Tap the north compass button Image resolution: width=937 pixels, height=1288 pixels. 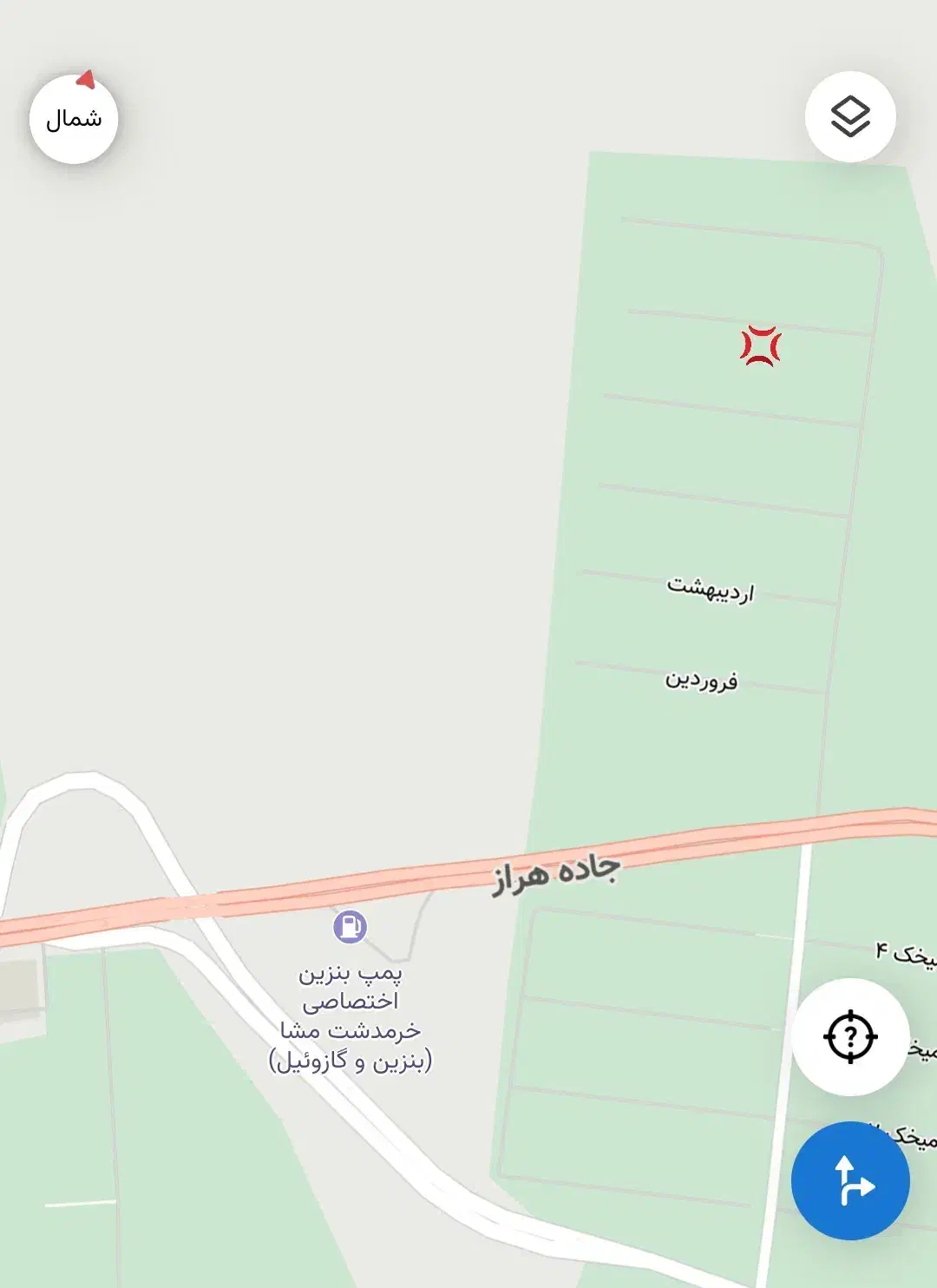(x=74, y=119)
